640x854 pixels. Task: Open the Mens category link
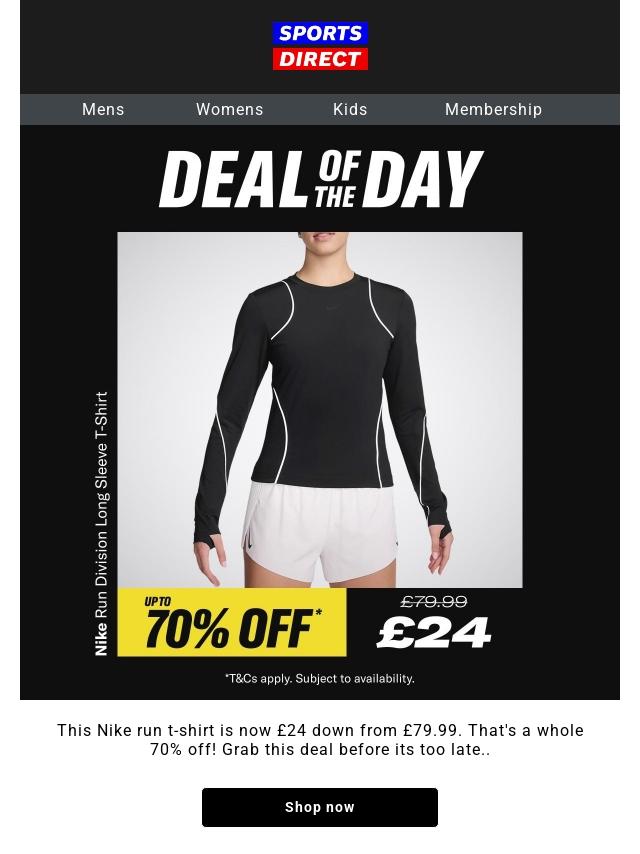(x=103, y=110)
